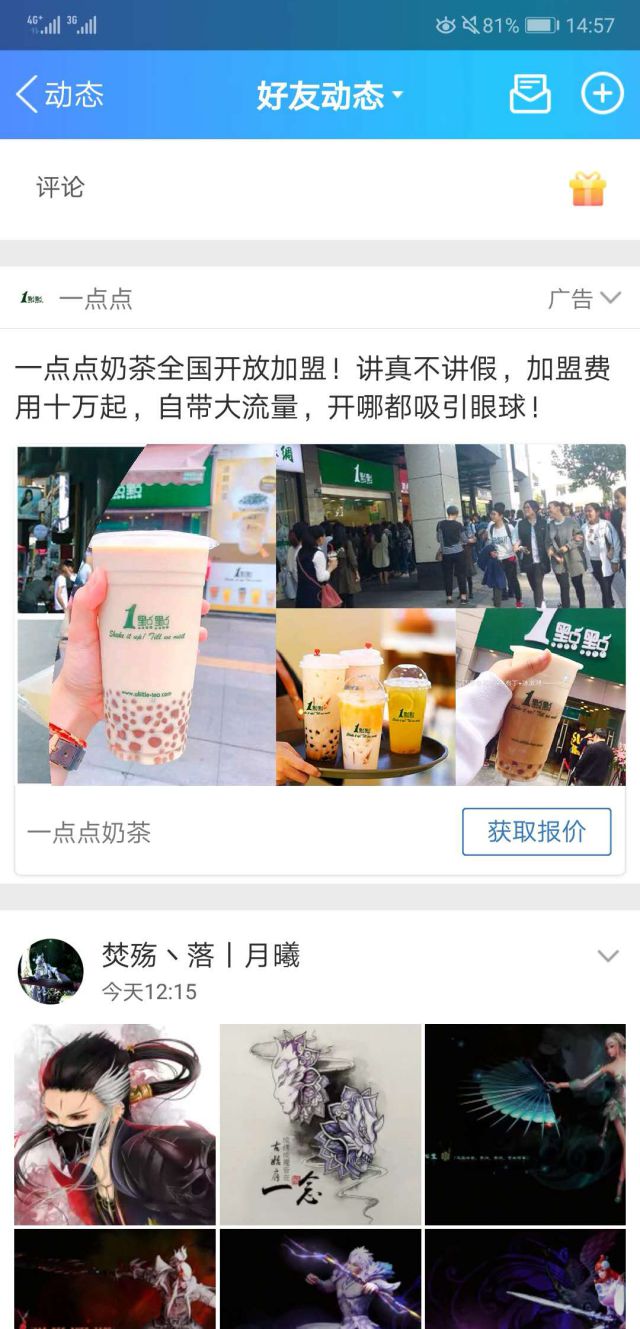Open the green fan dancer photo
The image size is (640, 1329).
pos(525,1124)
